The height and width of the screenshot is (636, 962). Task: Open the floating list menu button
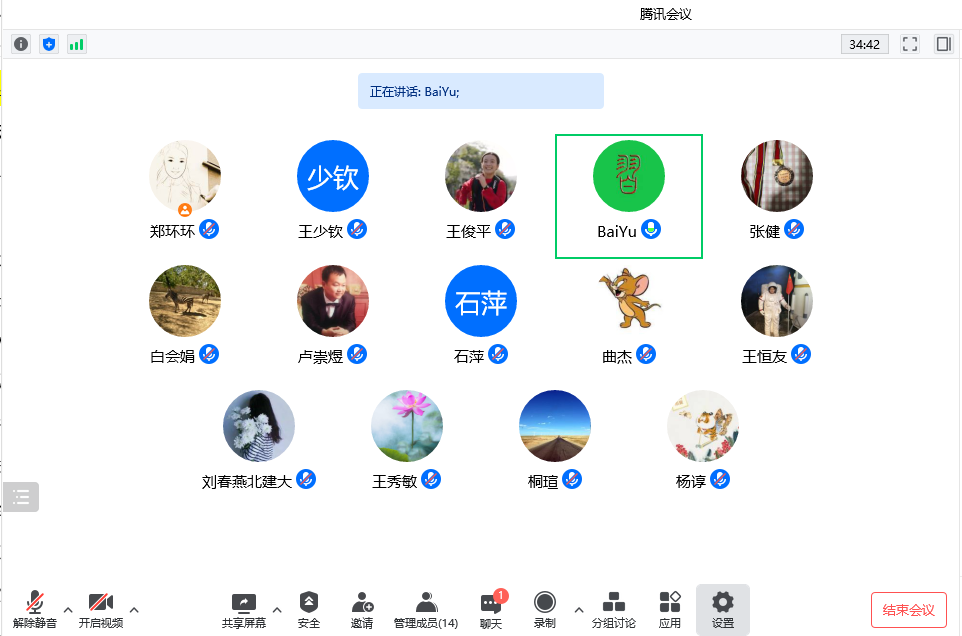click(22, 497)
